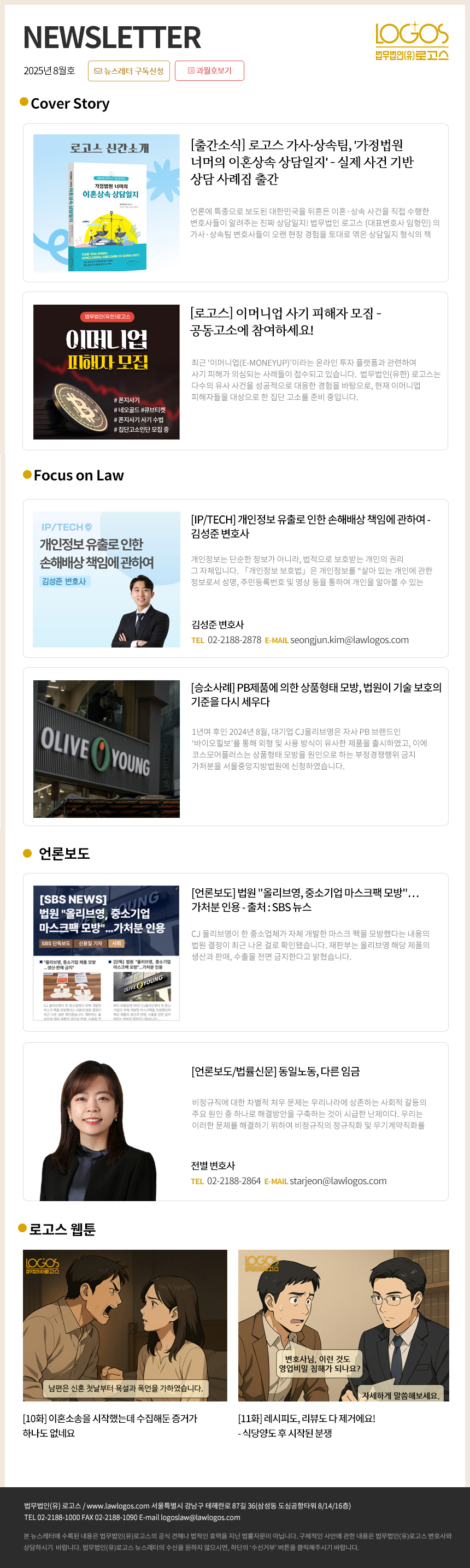Read the 개인정보 유출 손해배상 IP/TECH article
The height and width of the screenshot is (1568, 470).
pos(310,526)
